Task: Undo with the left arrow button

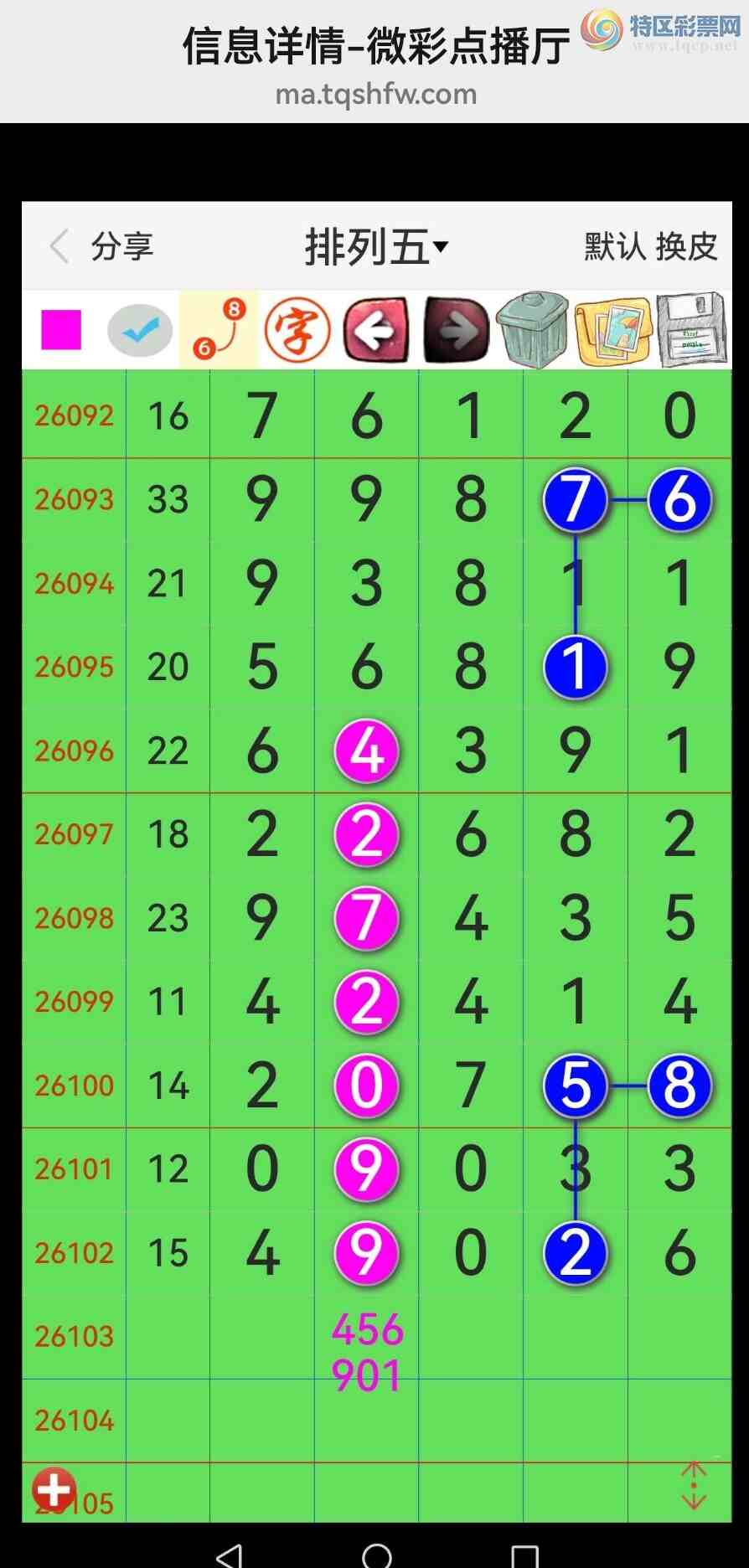Action: [376, 331]
